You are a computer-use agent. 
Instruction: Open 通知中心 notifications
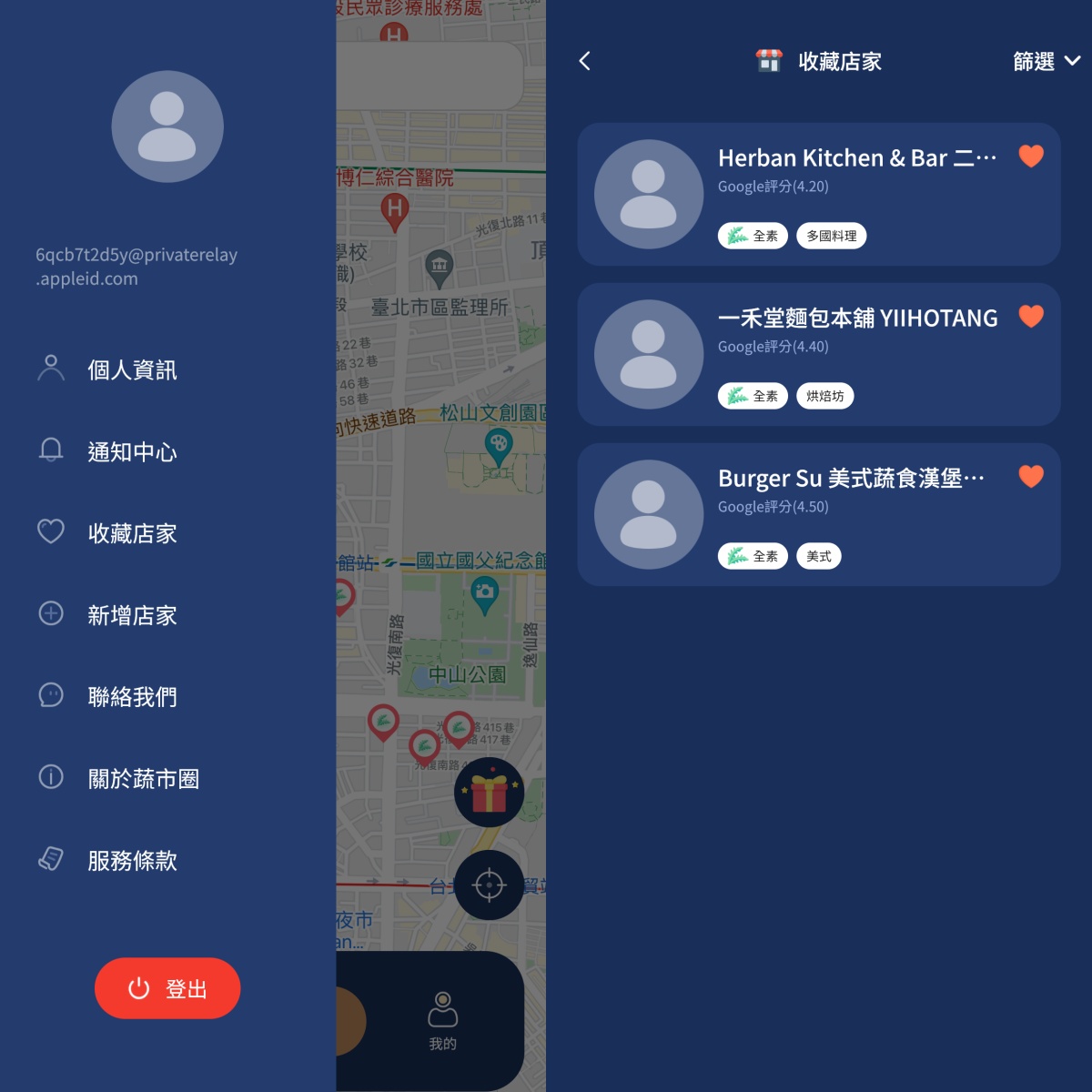[131, 451]
